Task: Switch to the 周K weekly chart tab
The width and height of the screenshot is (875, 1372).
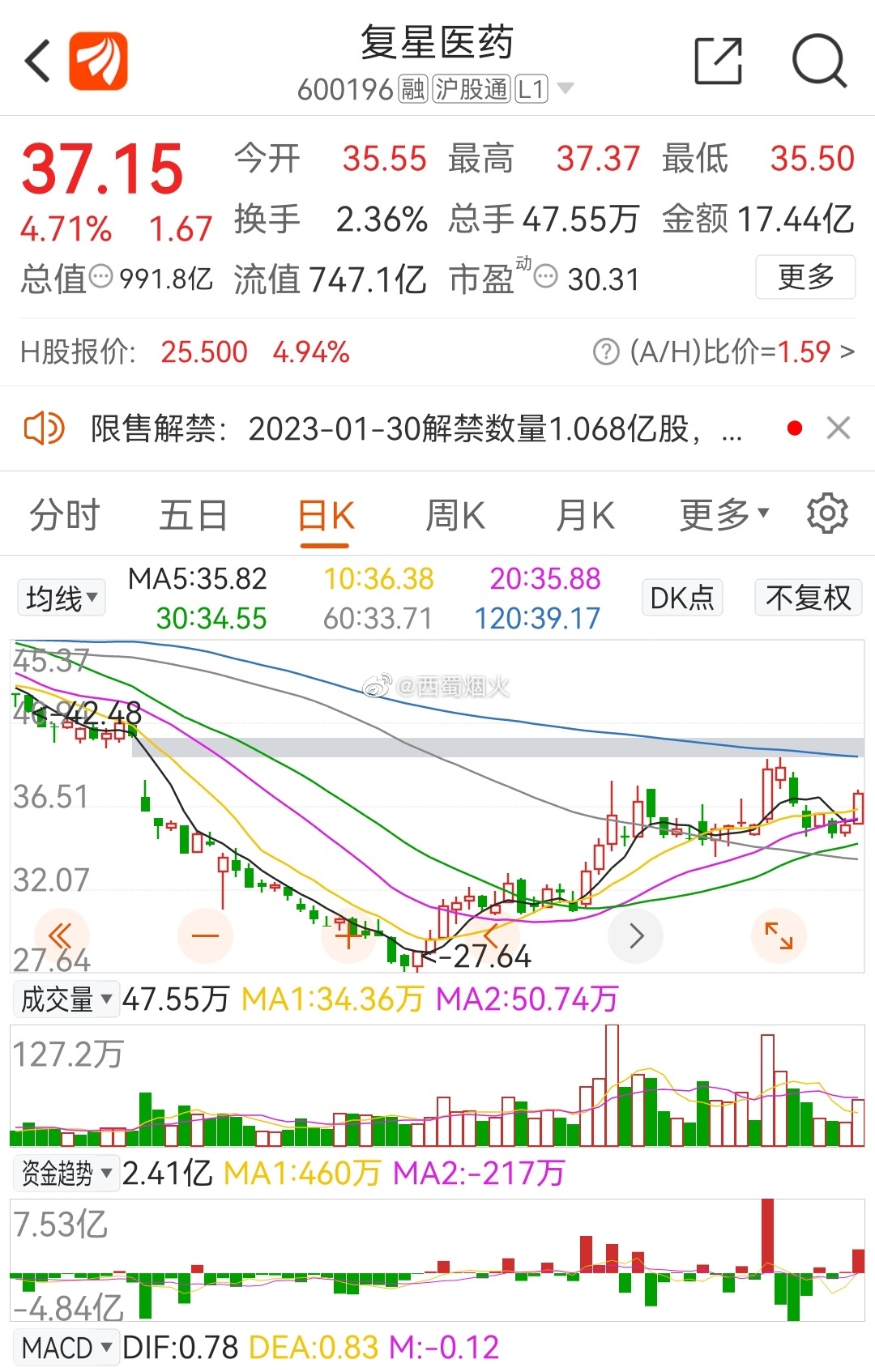Action: coord(455,513)
